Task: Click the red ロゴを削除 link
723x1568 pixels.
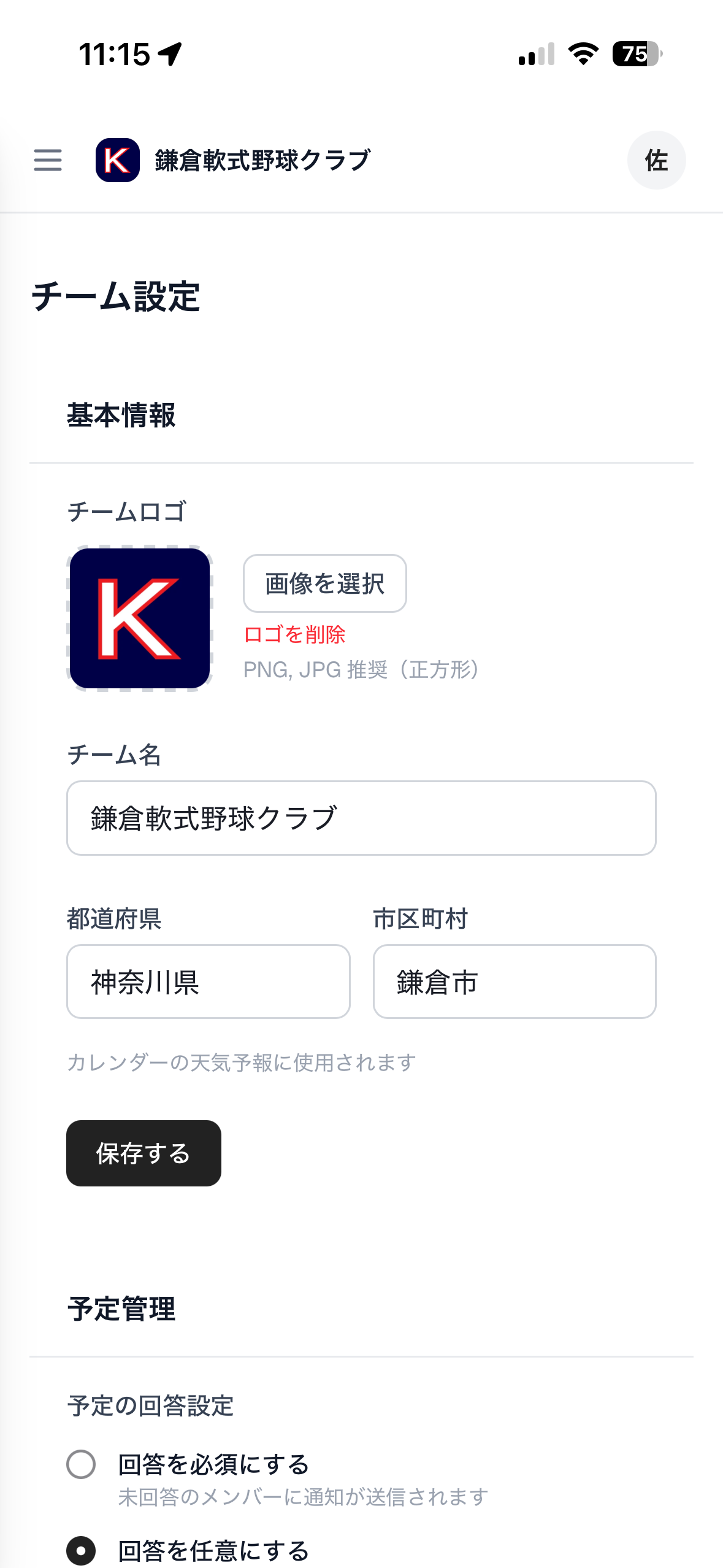Action: (x=295, y=636)
